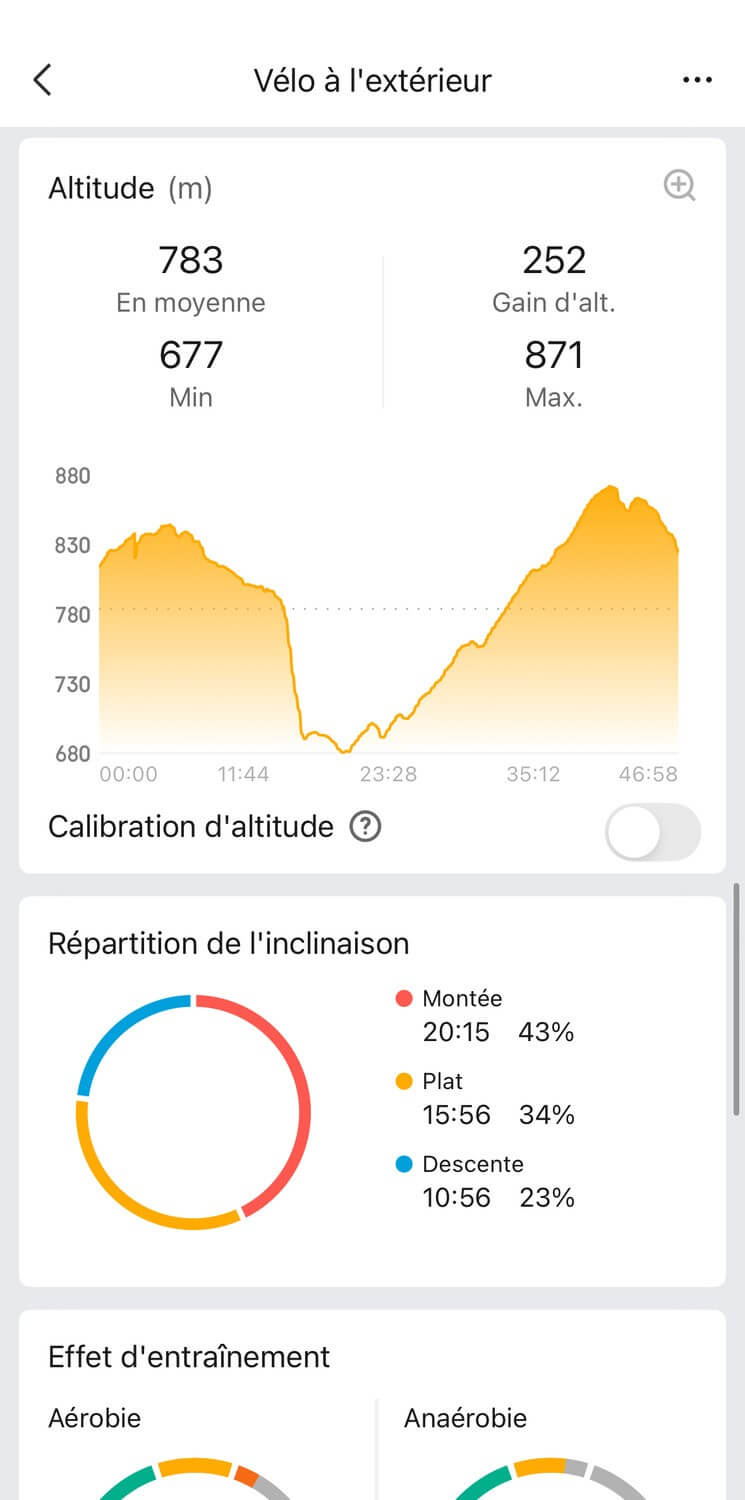Enlarge the altitude chart with magnifier icon
745x1500 pixels.
pos(680,186)
